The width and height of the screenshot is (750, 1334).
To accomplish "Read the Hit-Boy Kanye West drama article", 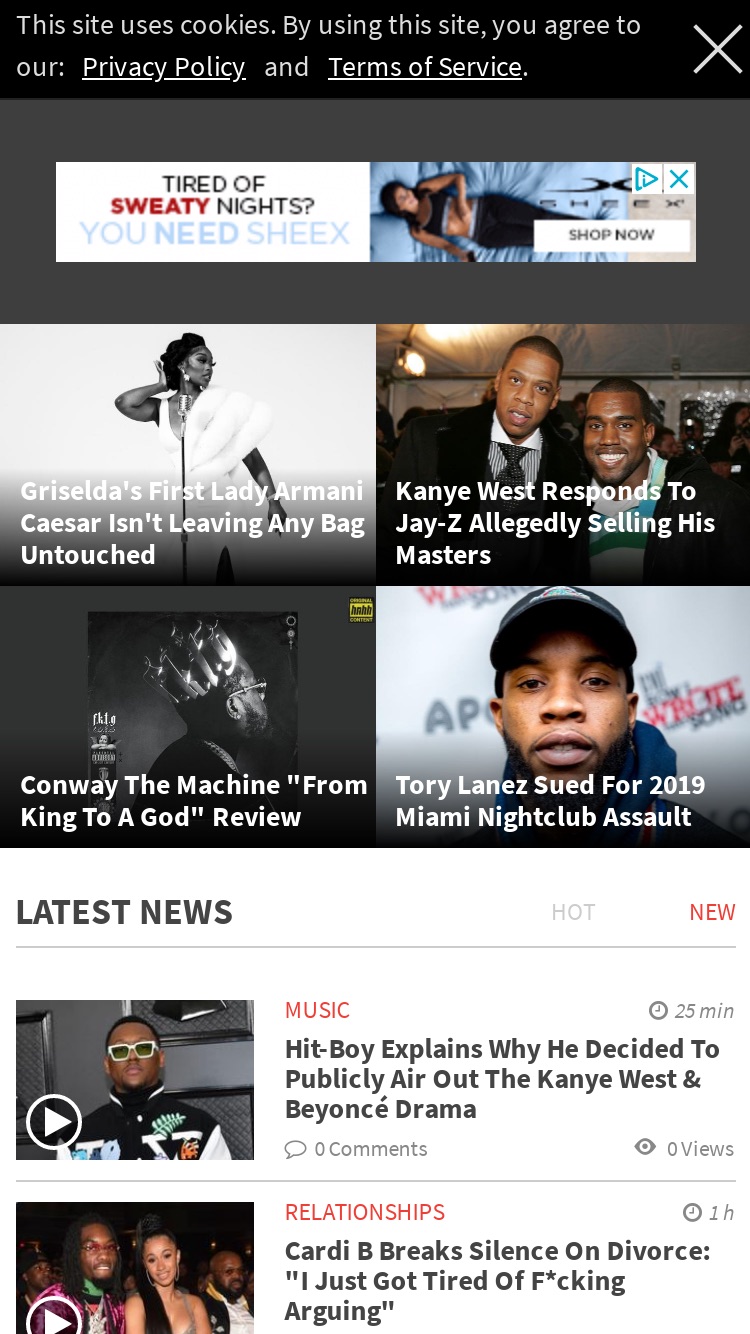I will pos(502,1079).
